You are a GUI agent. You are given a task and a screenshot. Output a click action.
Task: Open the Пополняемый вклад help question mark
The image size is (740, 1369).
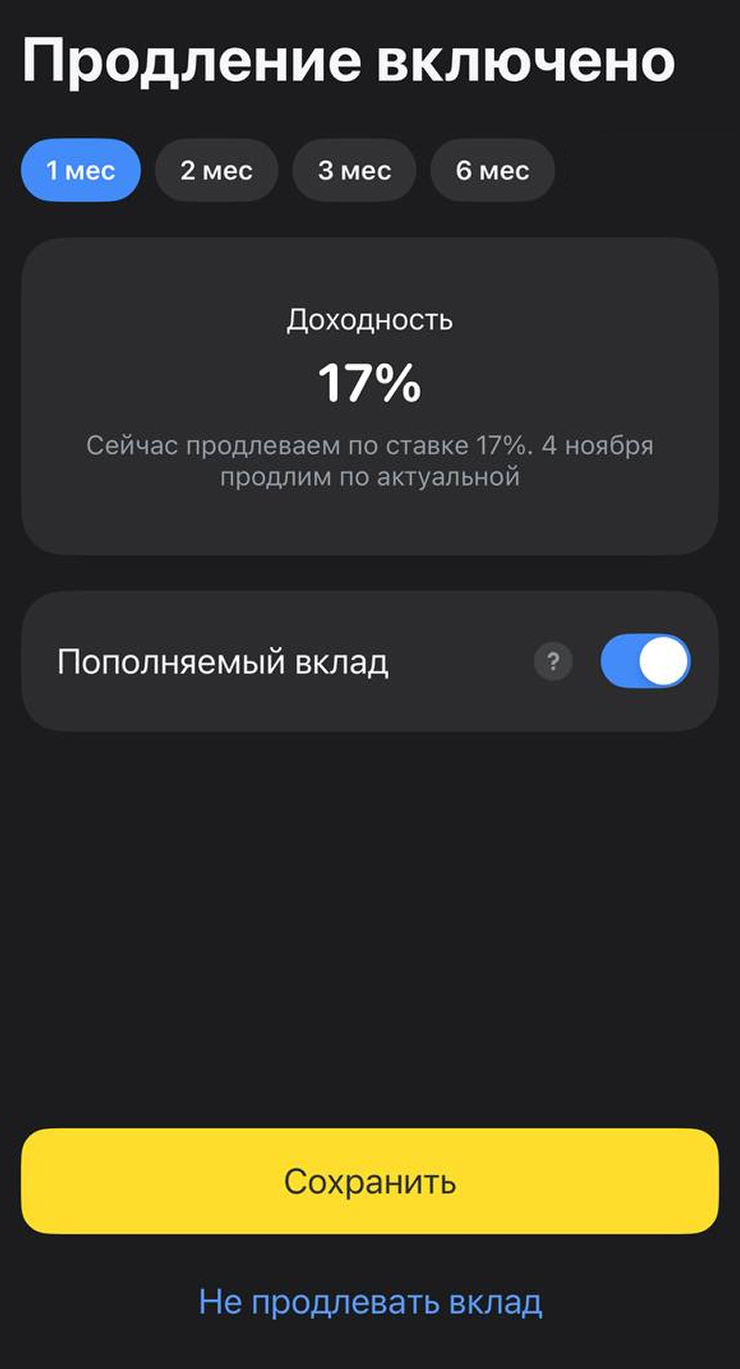pyautogui.click(x=553, y=661)
